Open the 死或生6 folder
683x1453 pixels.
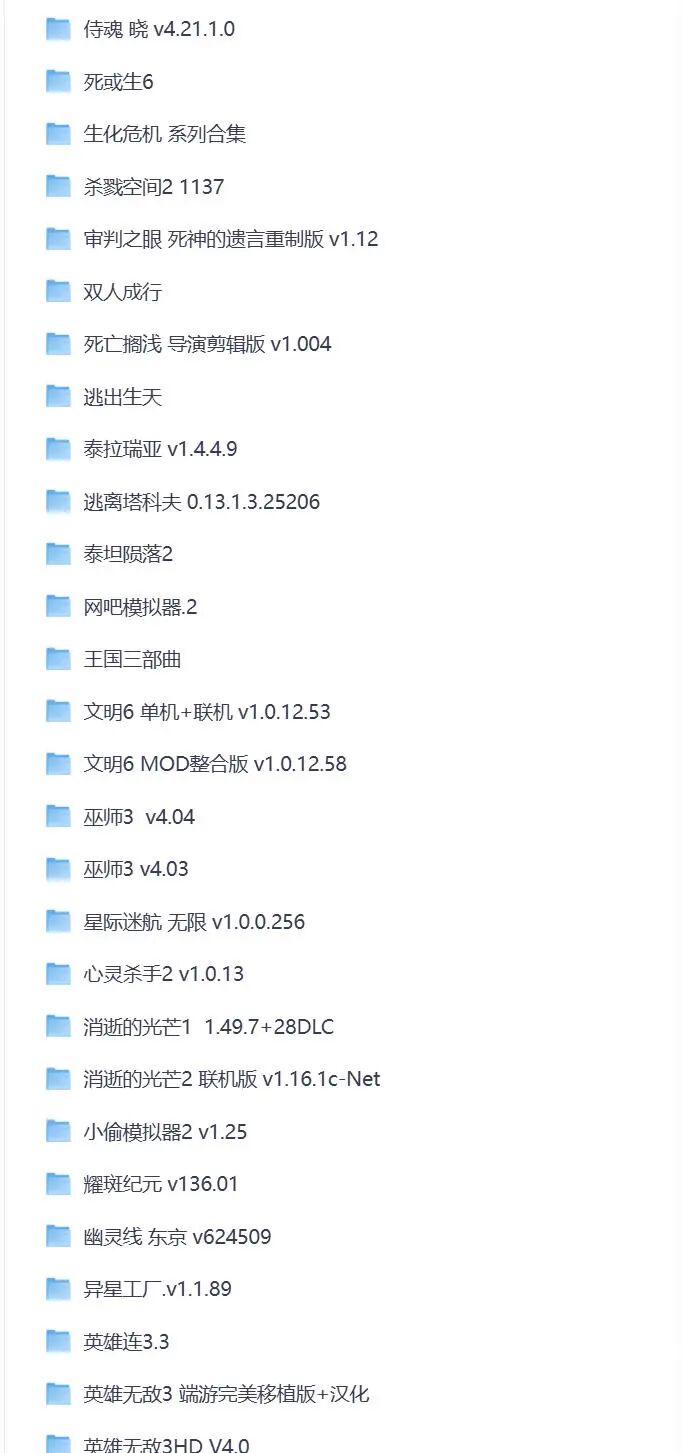click(118, 82)
